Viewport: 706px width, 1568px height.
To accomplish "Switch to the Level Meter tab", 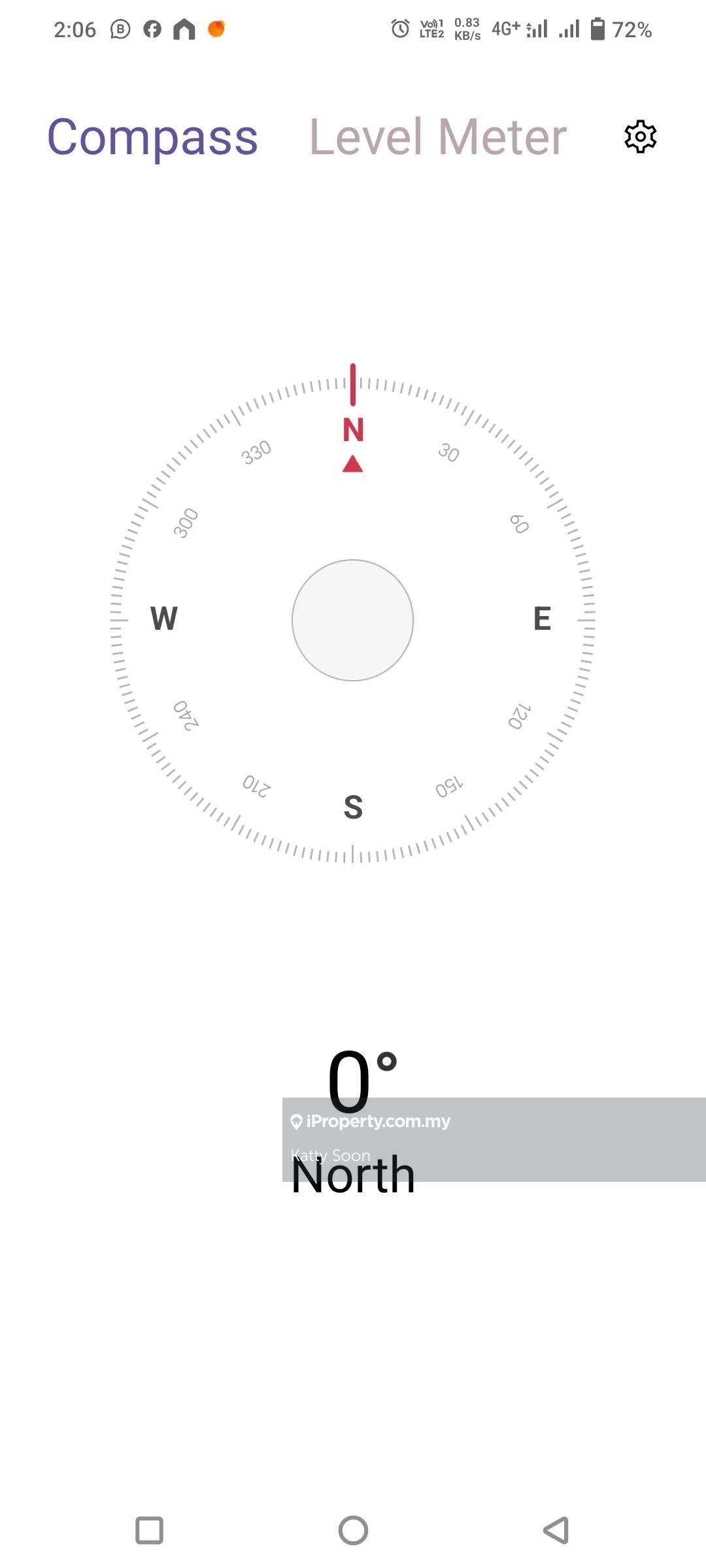I will point(437,137).
